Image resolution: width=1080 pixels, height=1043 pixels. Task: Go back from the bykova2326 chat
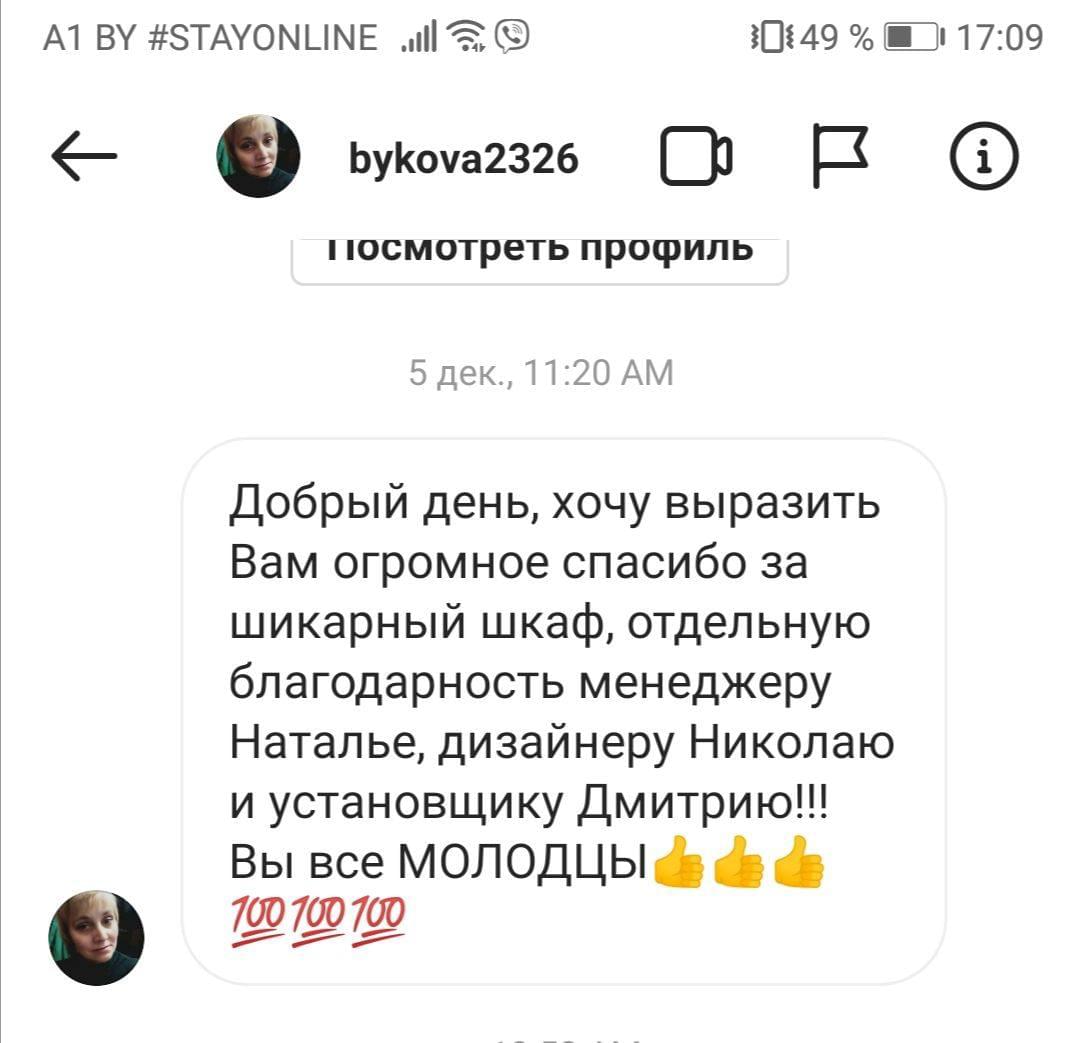pyautogui.click(x=83, y=158)
